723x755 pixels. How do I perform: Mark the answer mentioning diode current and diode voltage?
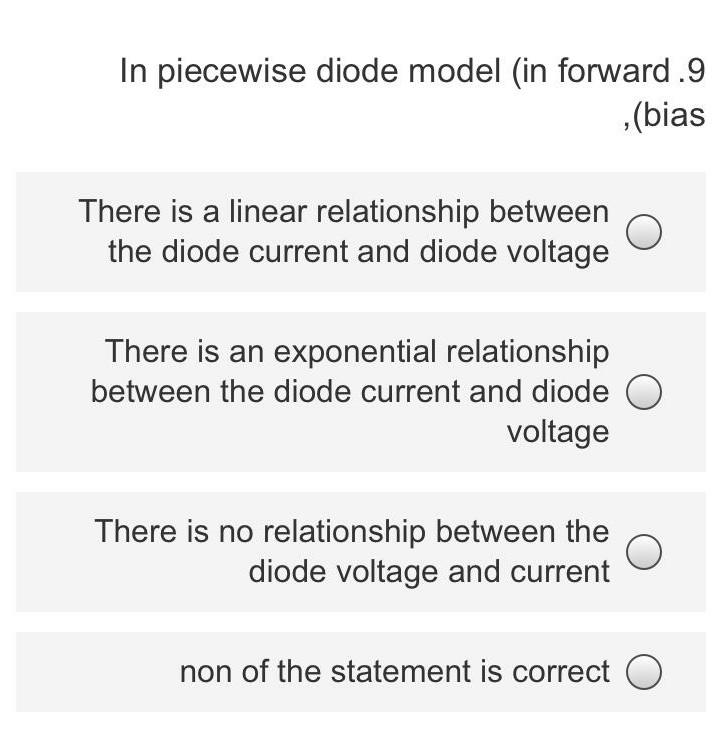[x=344, y=232]
